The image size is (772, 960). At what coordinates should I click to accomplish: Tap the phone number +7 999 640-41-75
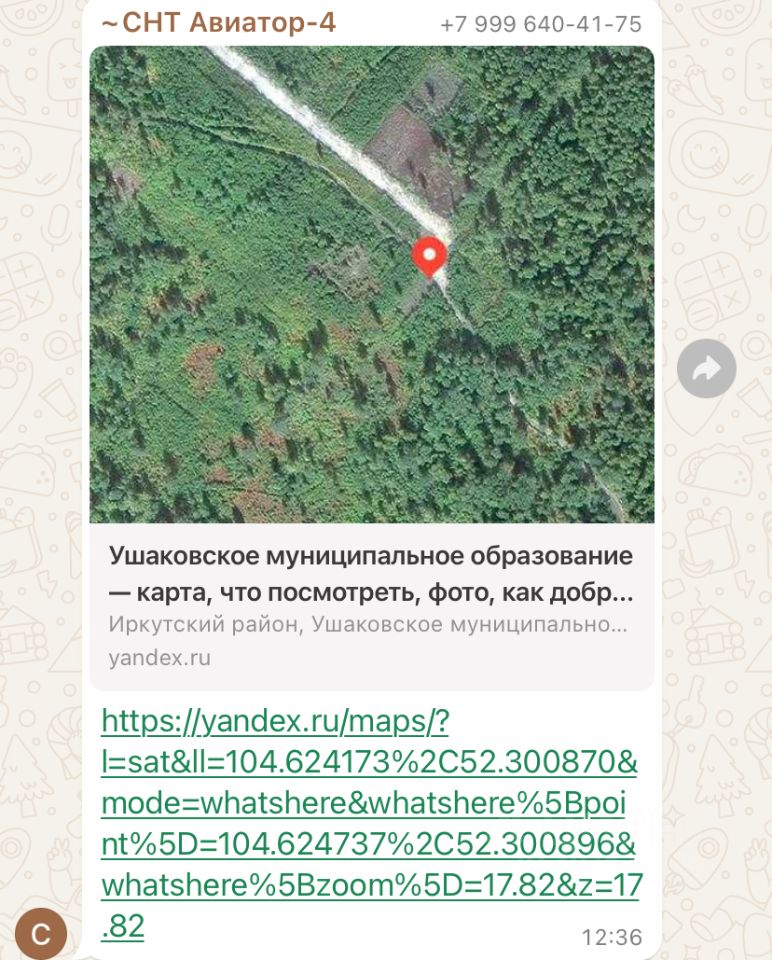click(540, 24)
